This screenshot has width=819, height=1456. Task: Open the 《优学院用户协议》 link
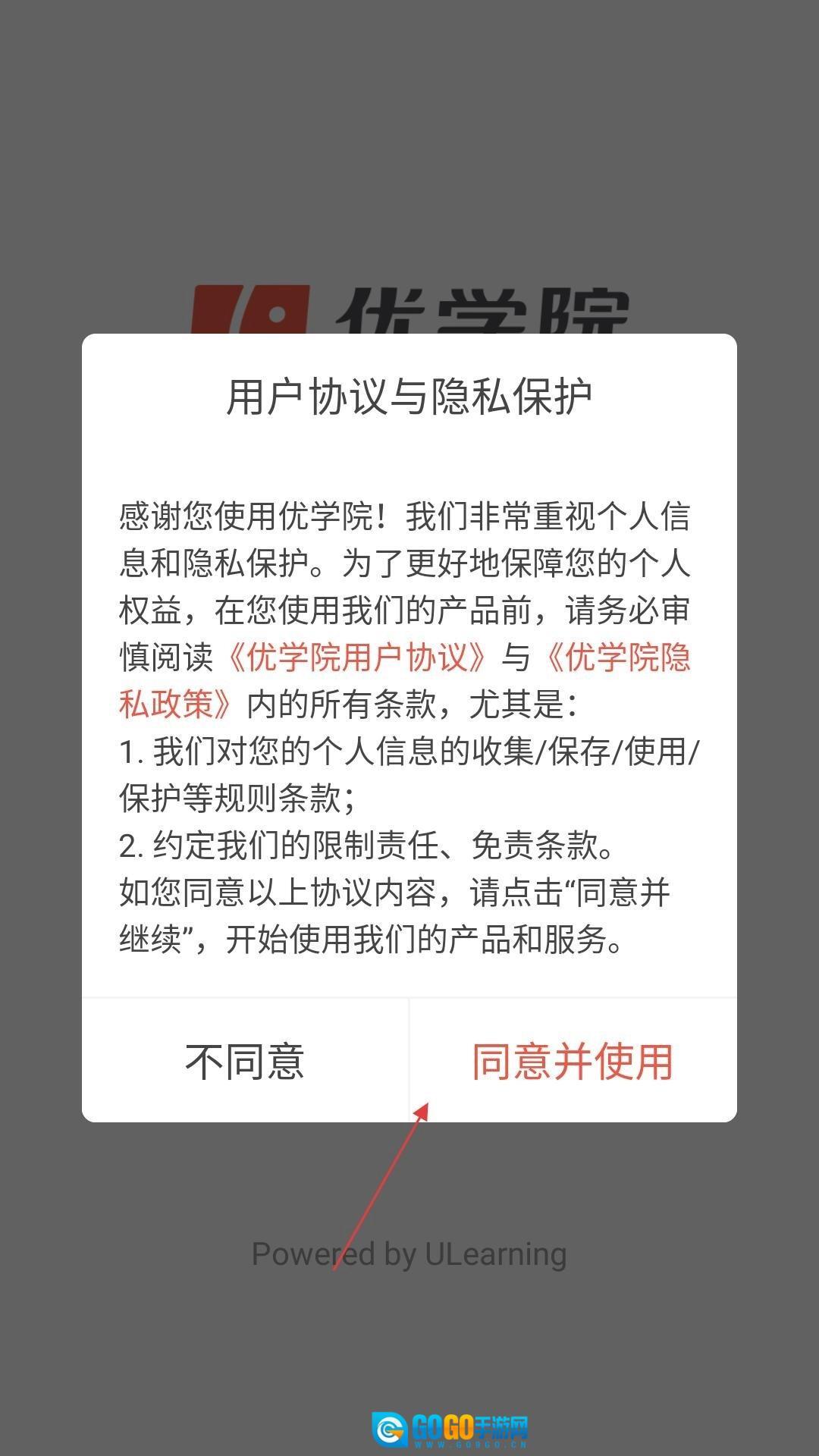(356, 657)
